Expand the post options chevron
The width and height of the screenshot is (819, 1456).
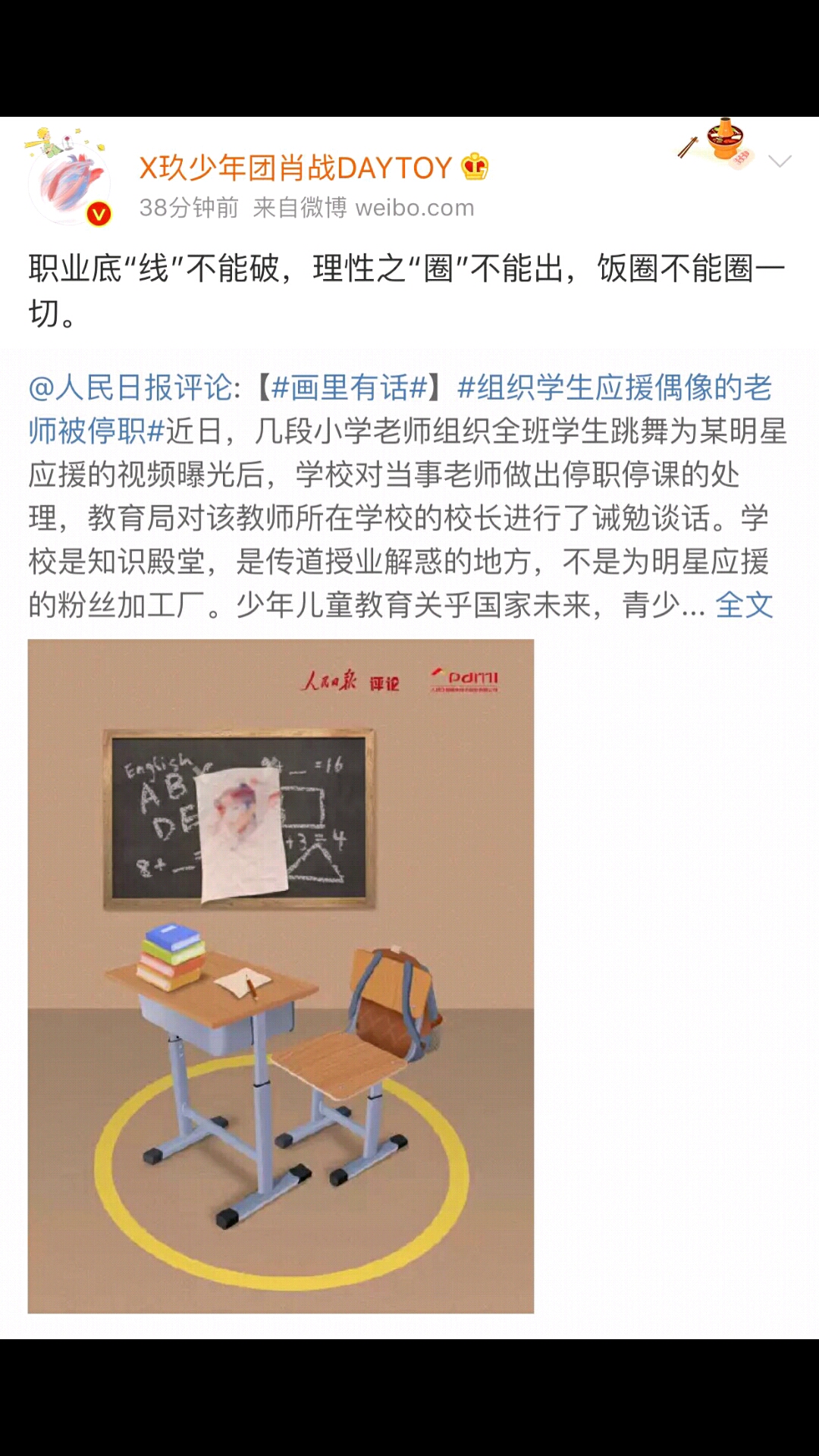coord(780,161)
